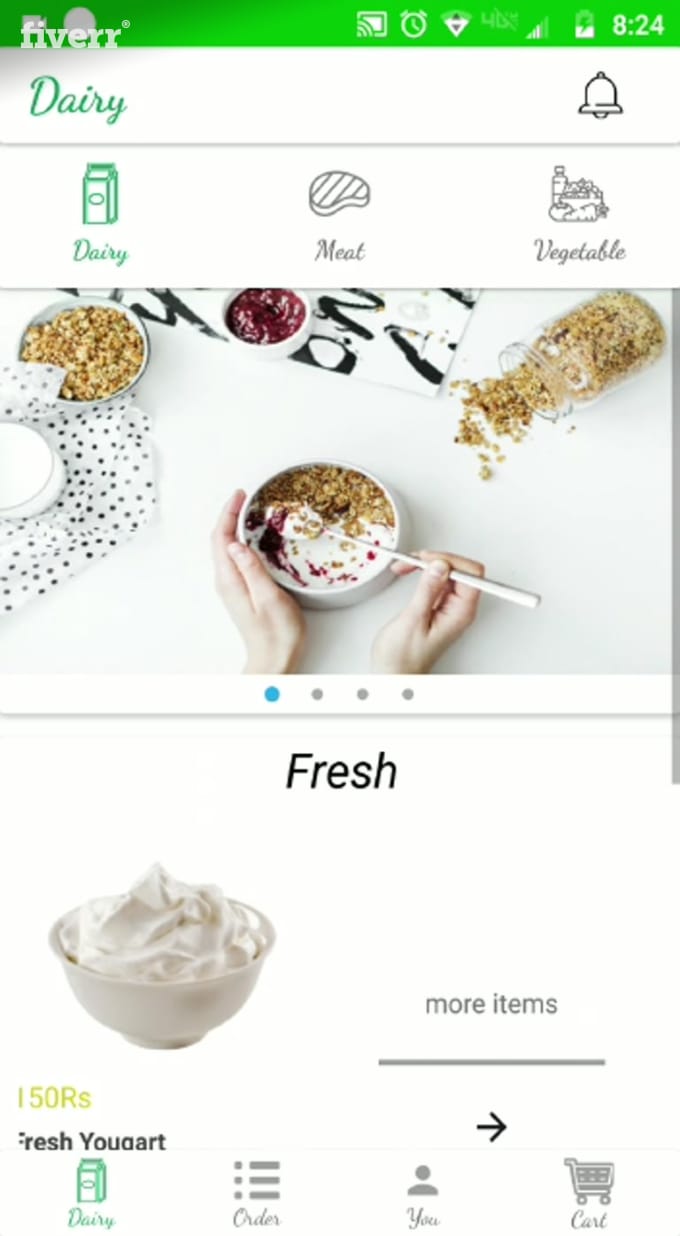Open the notifications bell
The image size is (680, 1236).
tap(600, 95)
